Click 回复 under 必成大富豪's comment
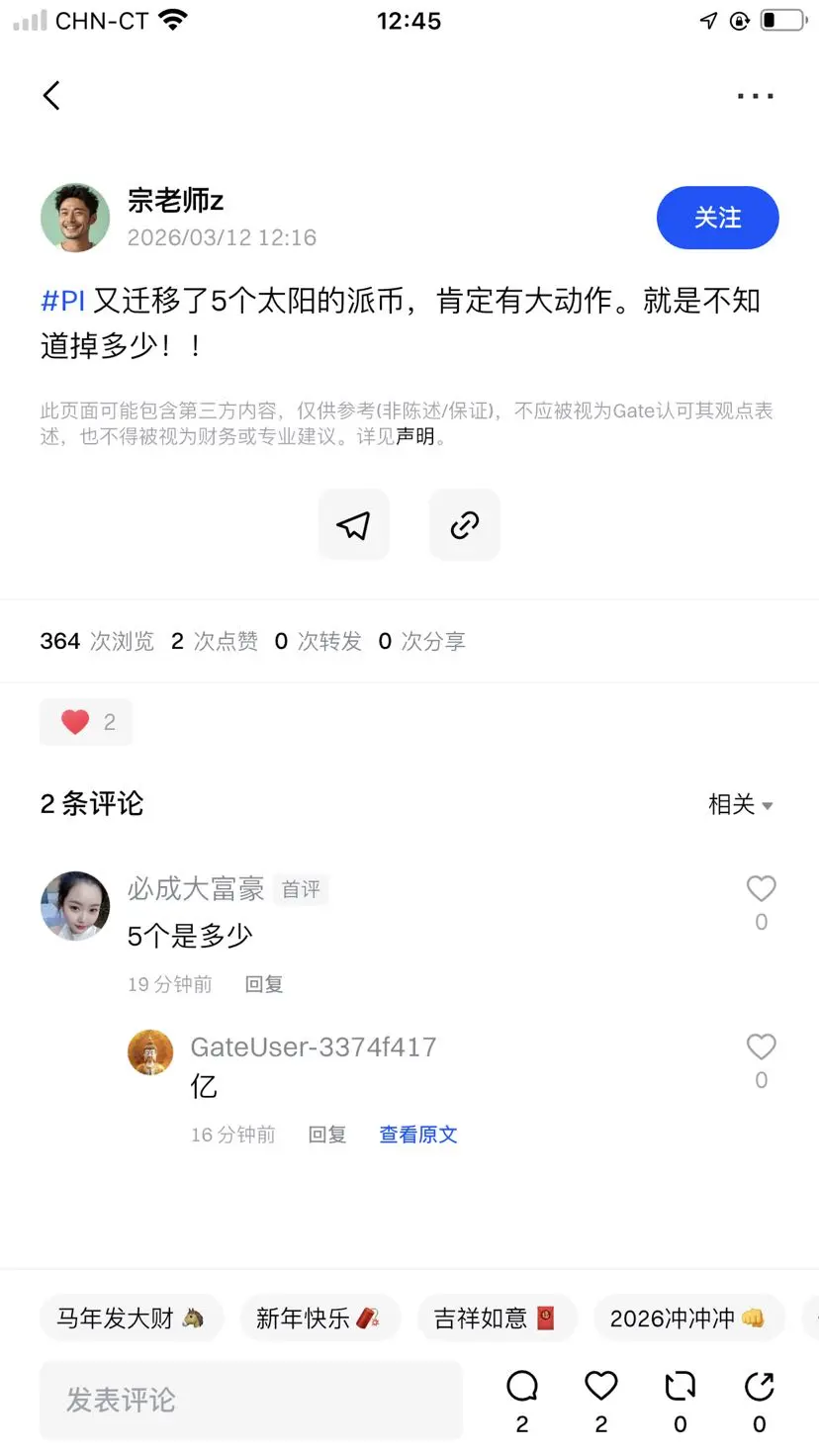The image size is (819, 1456). click(x=263, y=983)
